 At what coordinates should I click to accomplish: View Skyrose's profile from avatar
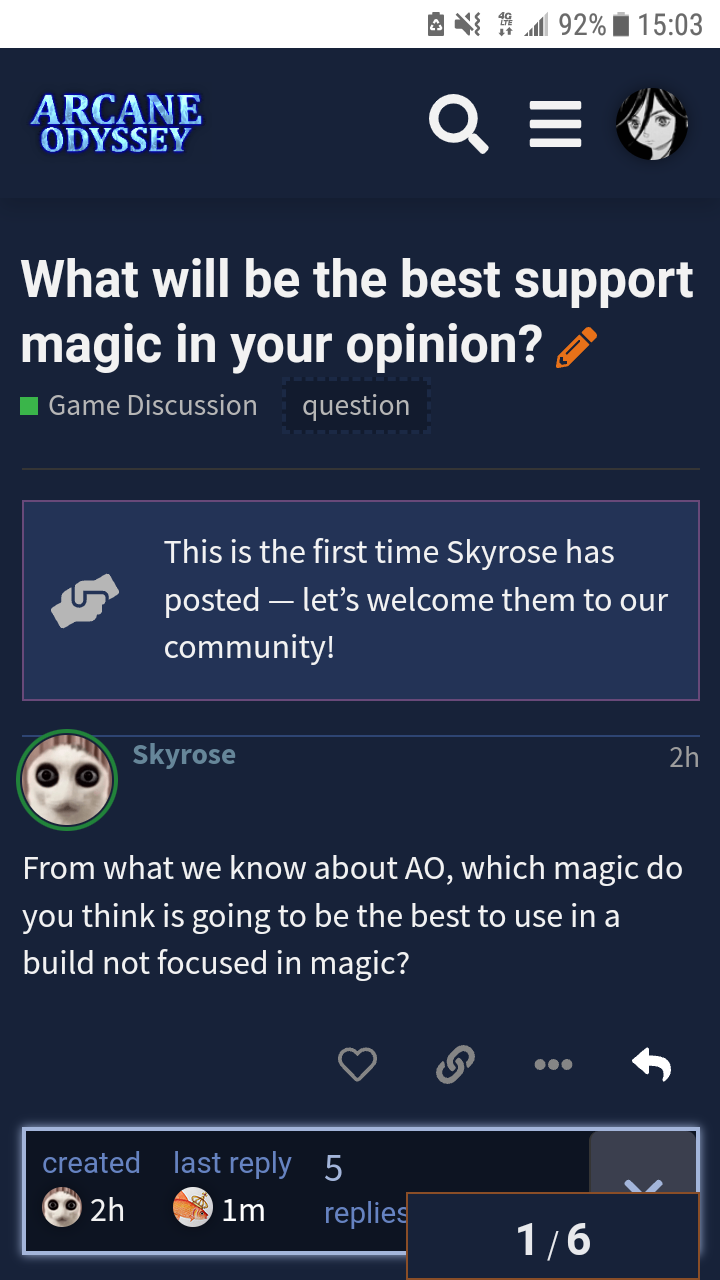click(x=68, y=780)
